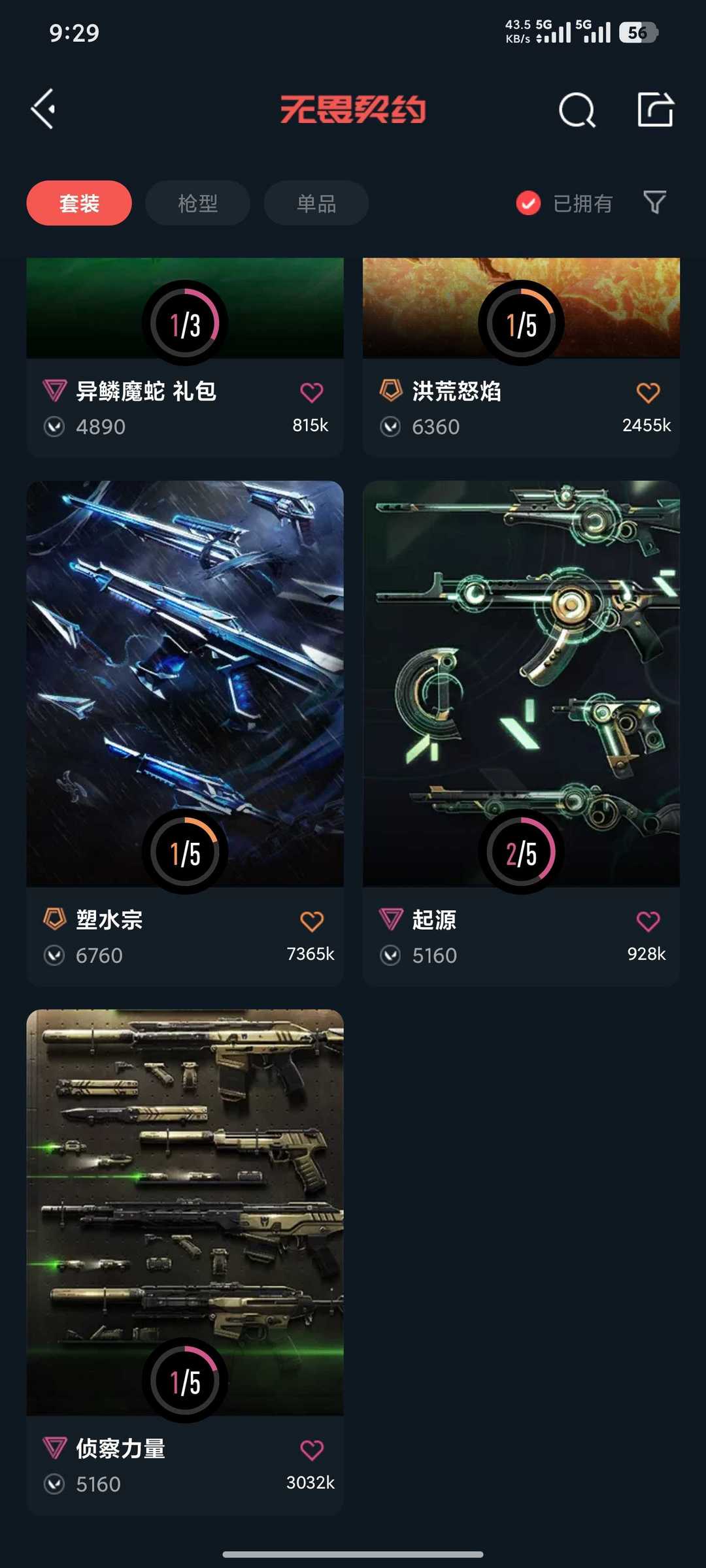The height and width of the screenshot is (1568, 706).
Task: Tap the share icon beside search
Action: 657,110
